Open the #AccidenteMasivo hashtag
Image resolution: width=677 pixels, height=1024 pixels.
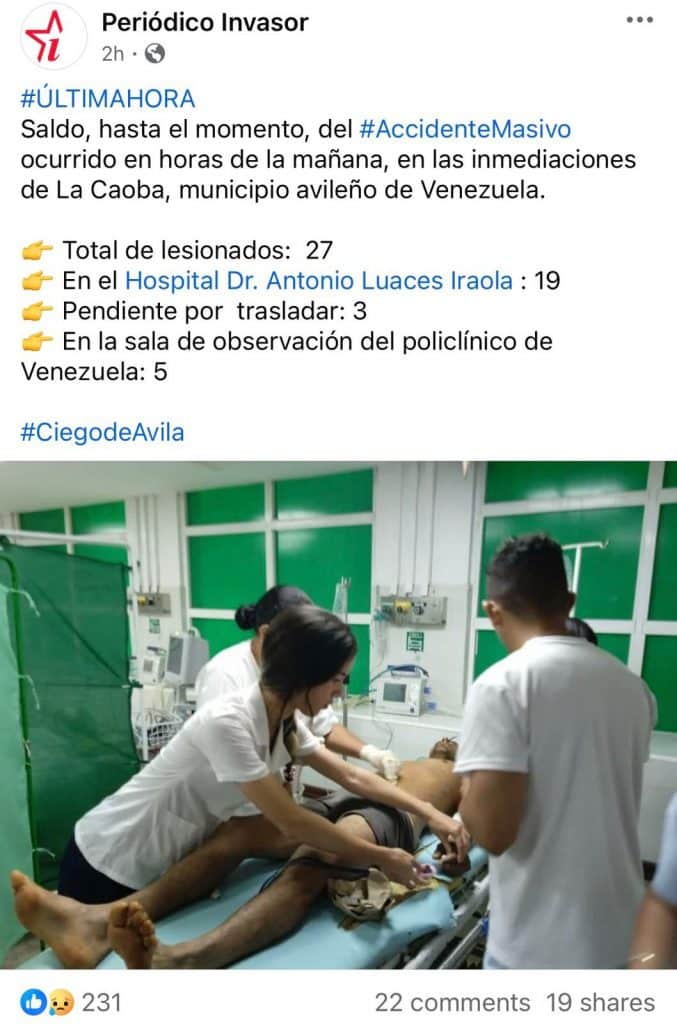click(465, 129)
